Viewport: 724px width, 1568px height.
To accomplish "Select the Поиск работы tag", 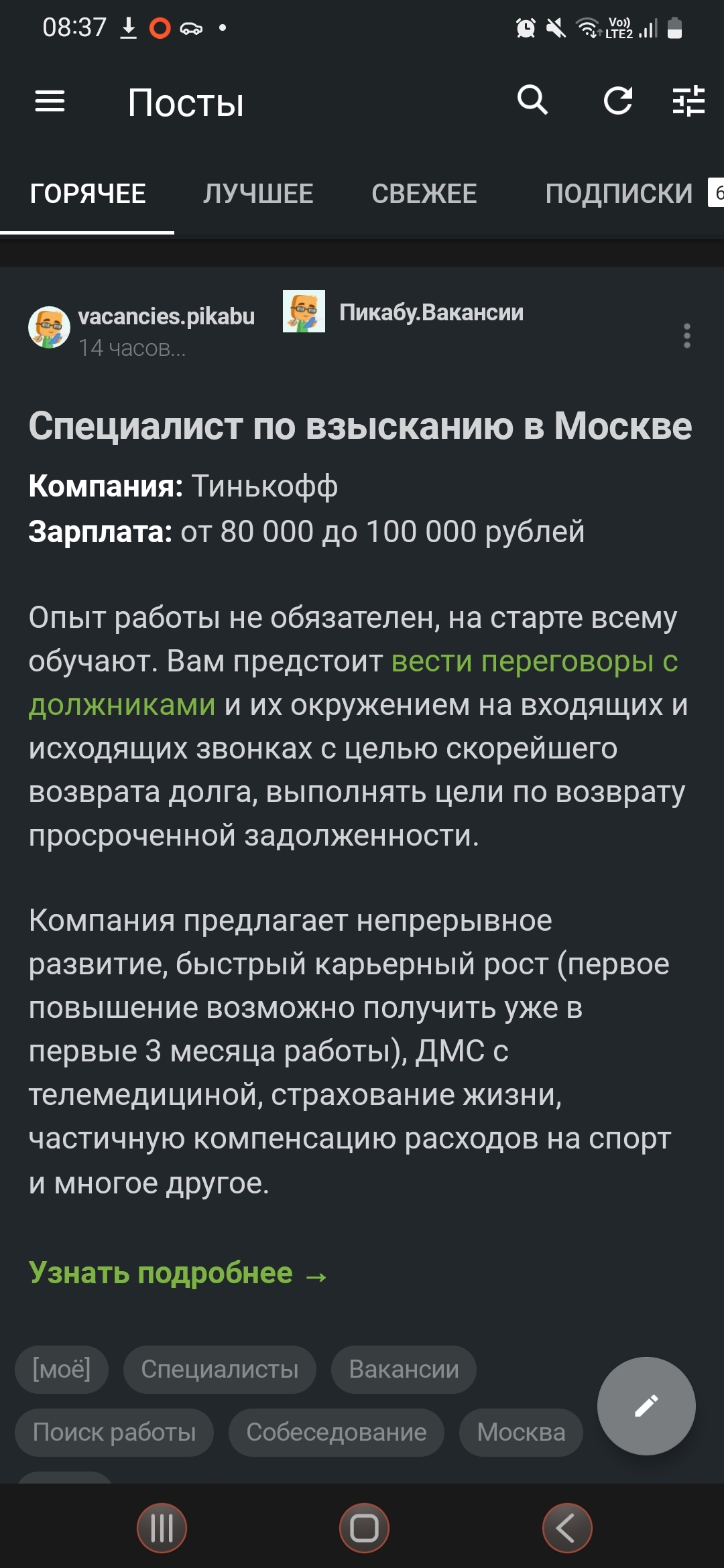I will click(x=114, y=1432).
